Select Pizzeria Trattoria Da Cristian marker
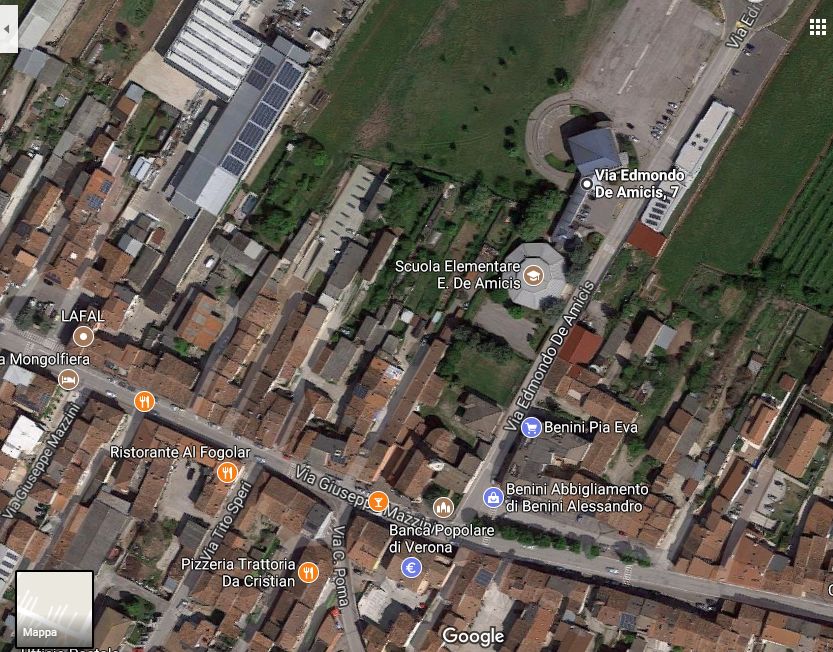This screenshot has height=652, width=833. [308, 572]
